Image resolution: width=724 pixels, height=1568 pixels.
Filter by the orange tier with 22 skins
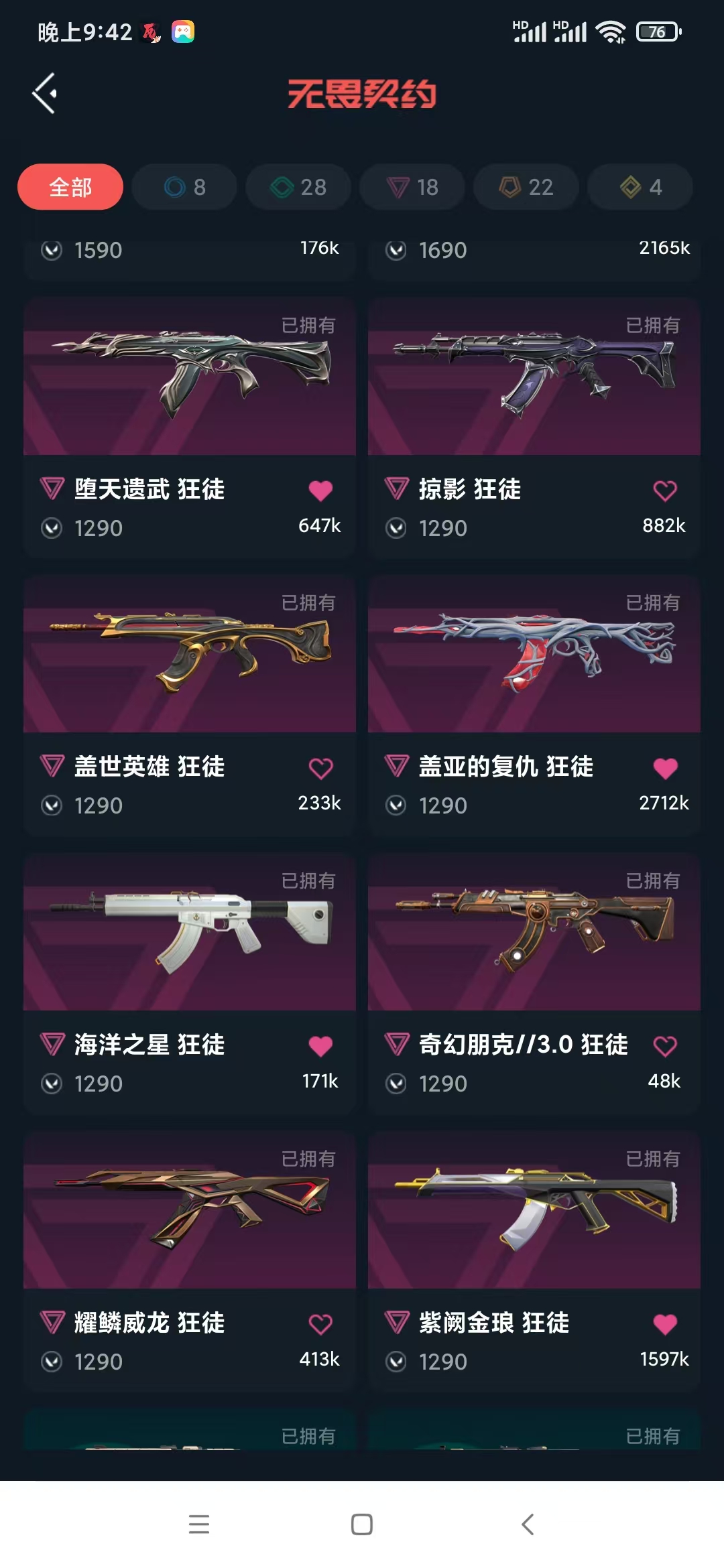(x=526, y=187)
